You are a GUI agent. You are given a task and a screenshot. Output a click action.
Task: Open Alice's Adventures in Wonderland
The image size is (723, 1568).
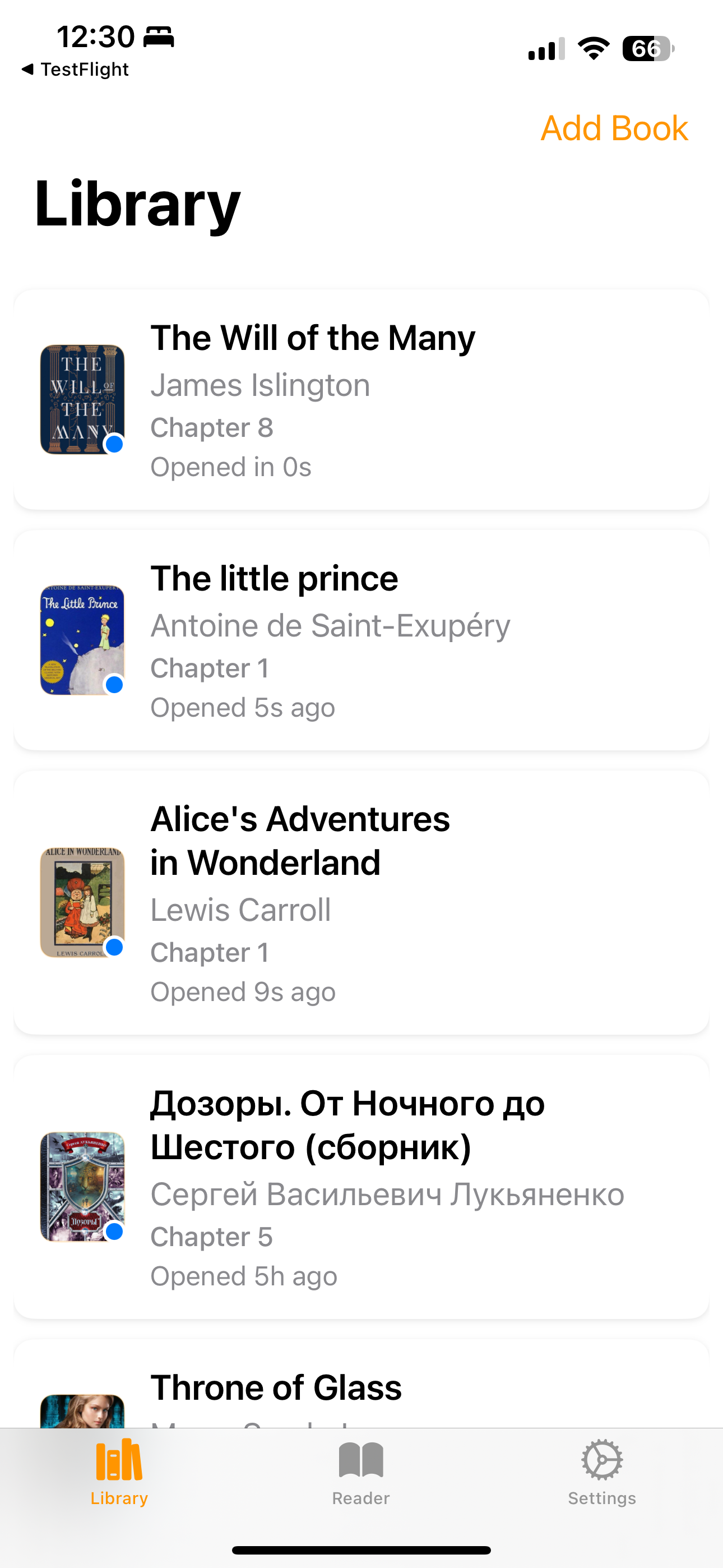click(361, 902)
